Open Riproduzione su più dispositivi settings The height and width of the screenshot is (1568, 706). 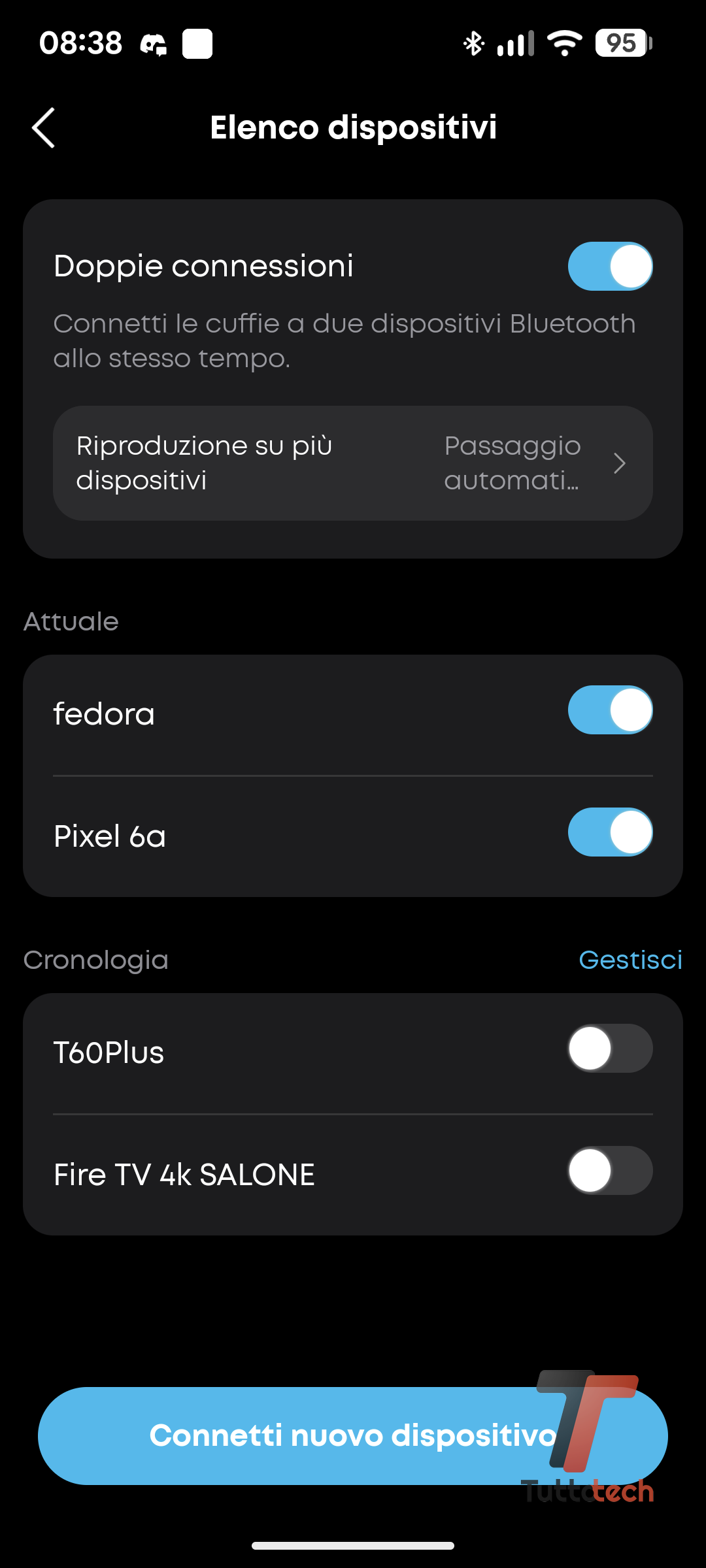[353, 463]
